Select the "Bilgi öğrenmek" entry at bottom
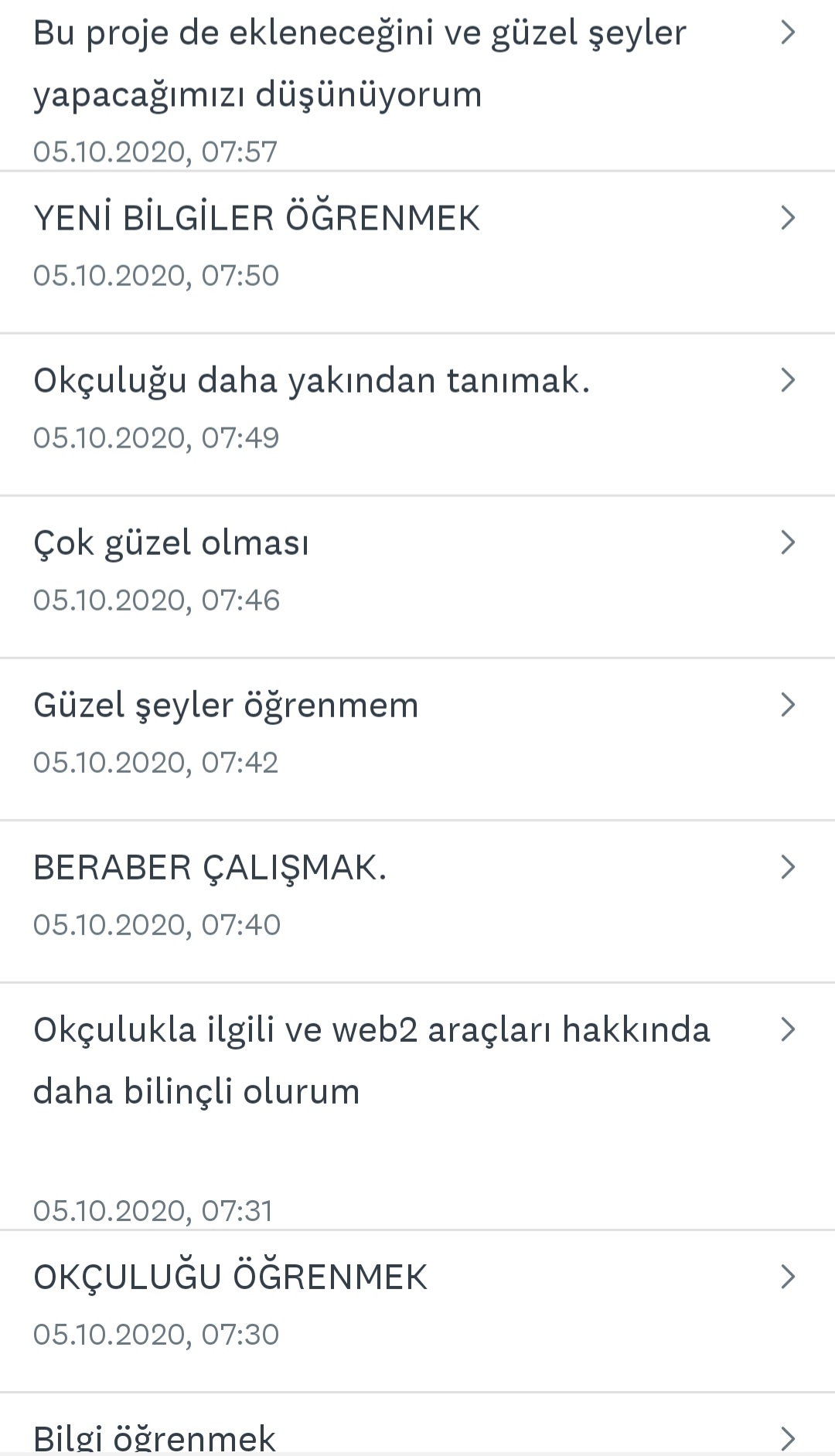Image resolution: width=835 pixels, height=1456 pixels. 155,1434
